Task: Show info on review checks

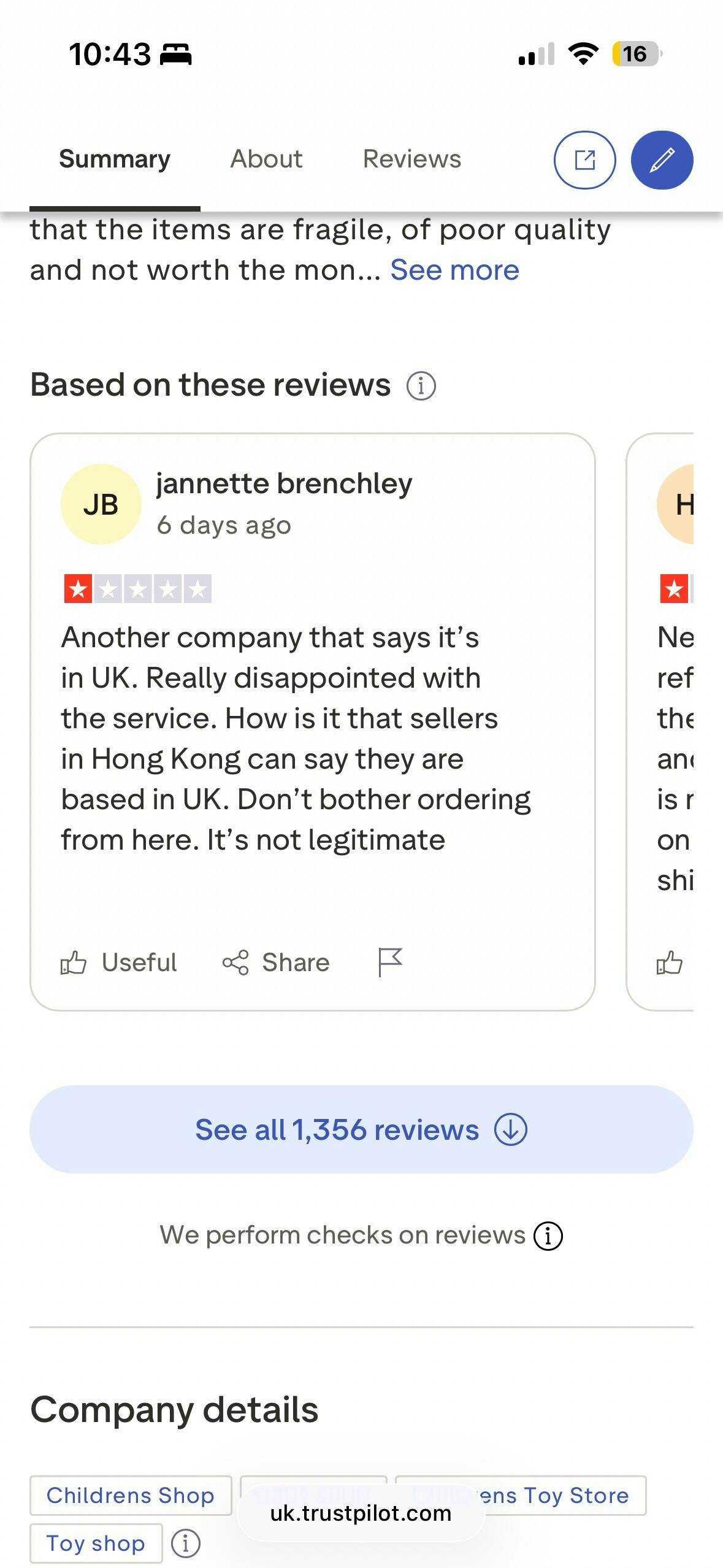Action: tap(548, 1236)
